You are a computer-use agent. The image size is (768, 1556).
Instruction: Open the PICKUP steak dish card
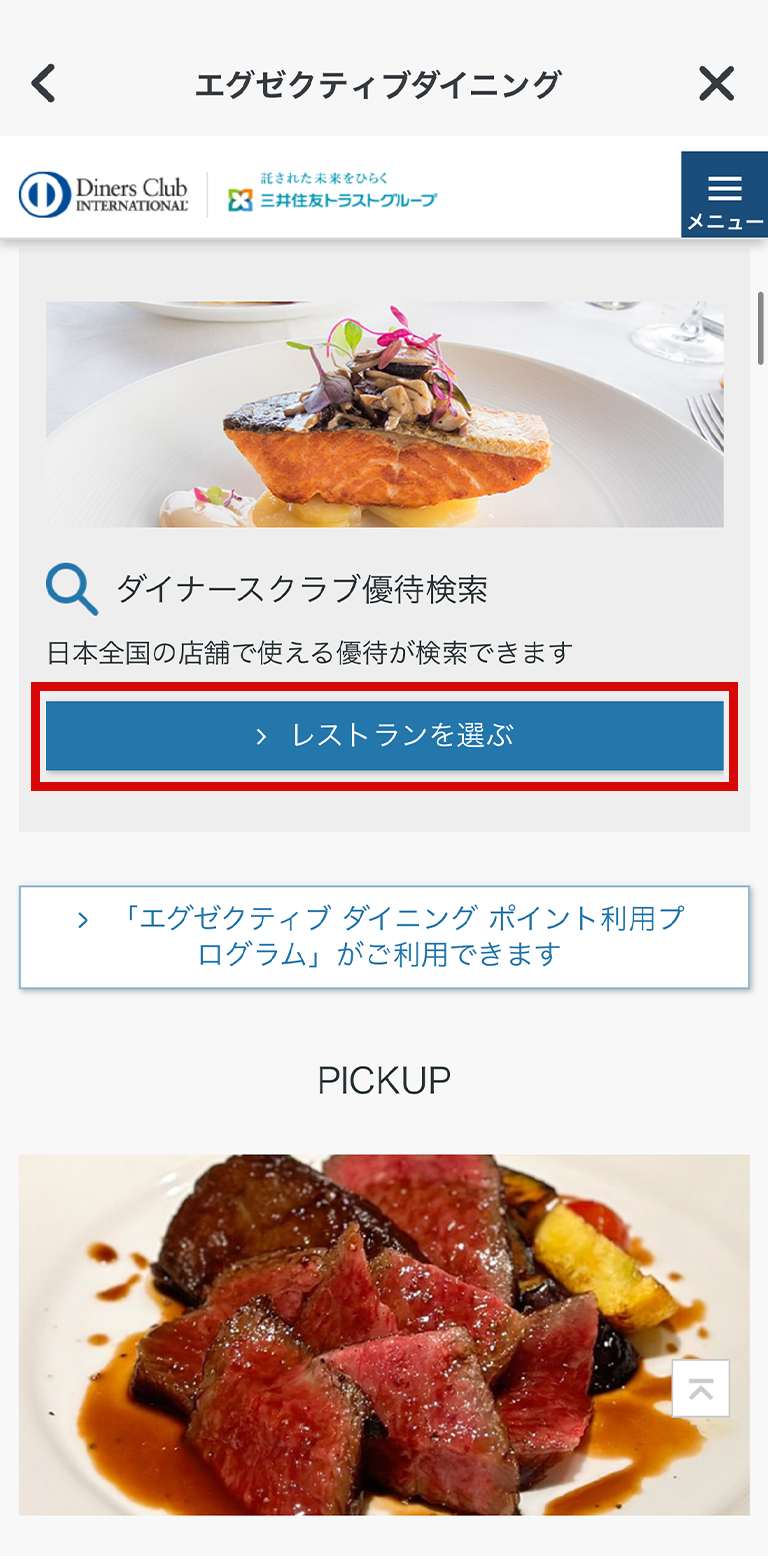coord(384,1334)
